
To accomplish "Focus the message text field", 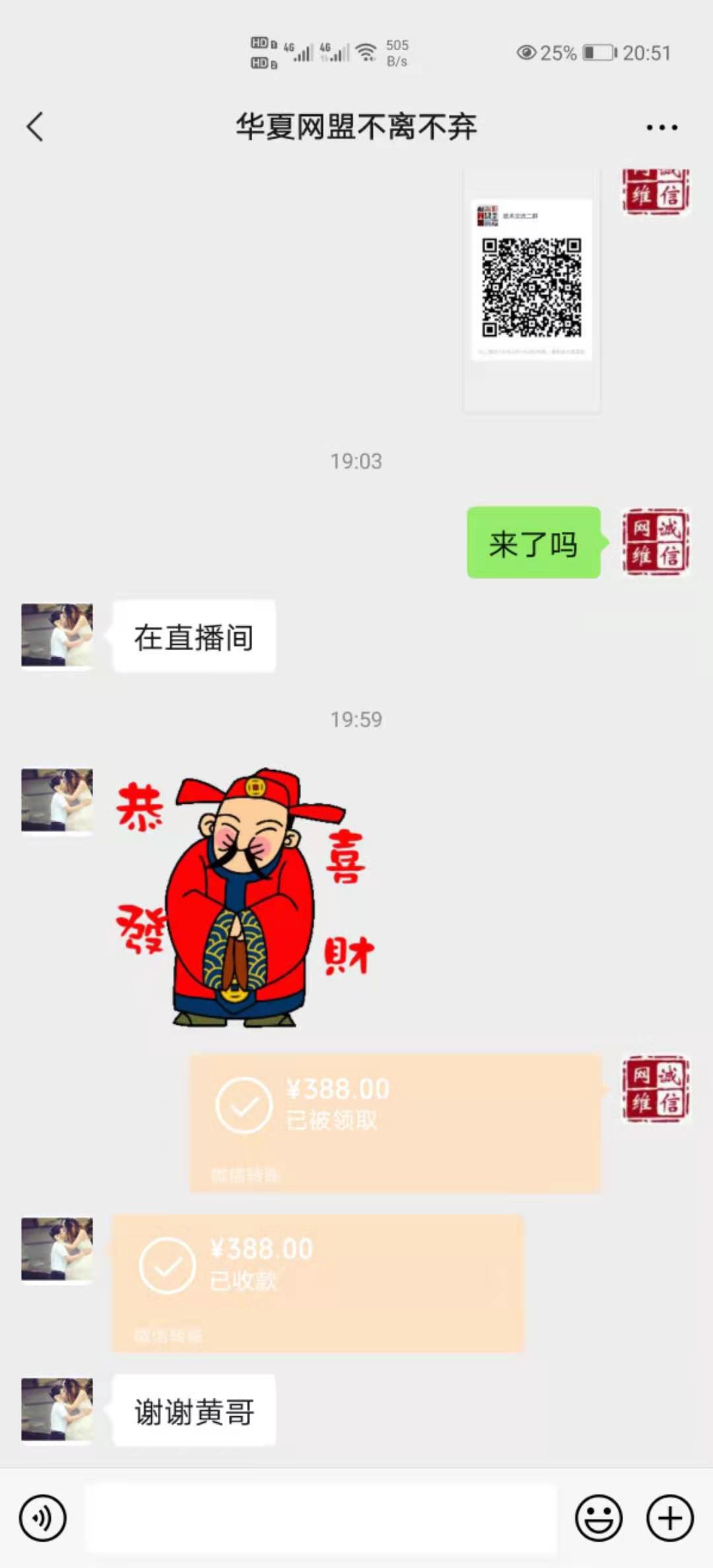I will pos(321,1518).
